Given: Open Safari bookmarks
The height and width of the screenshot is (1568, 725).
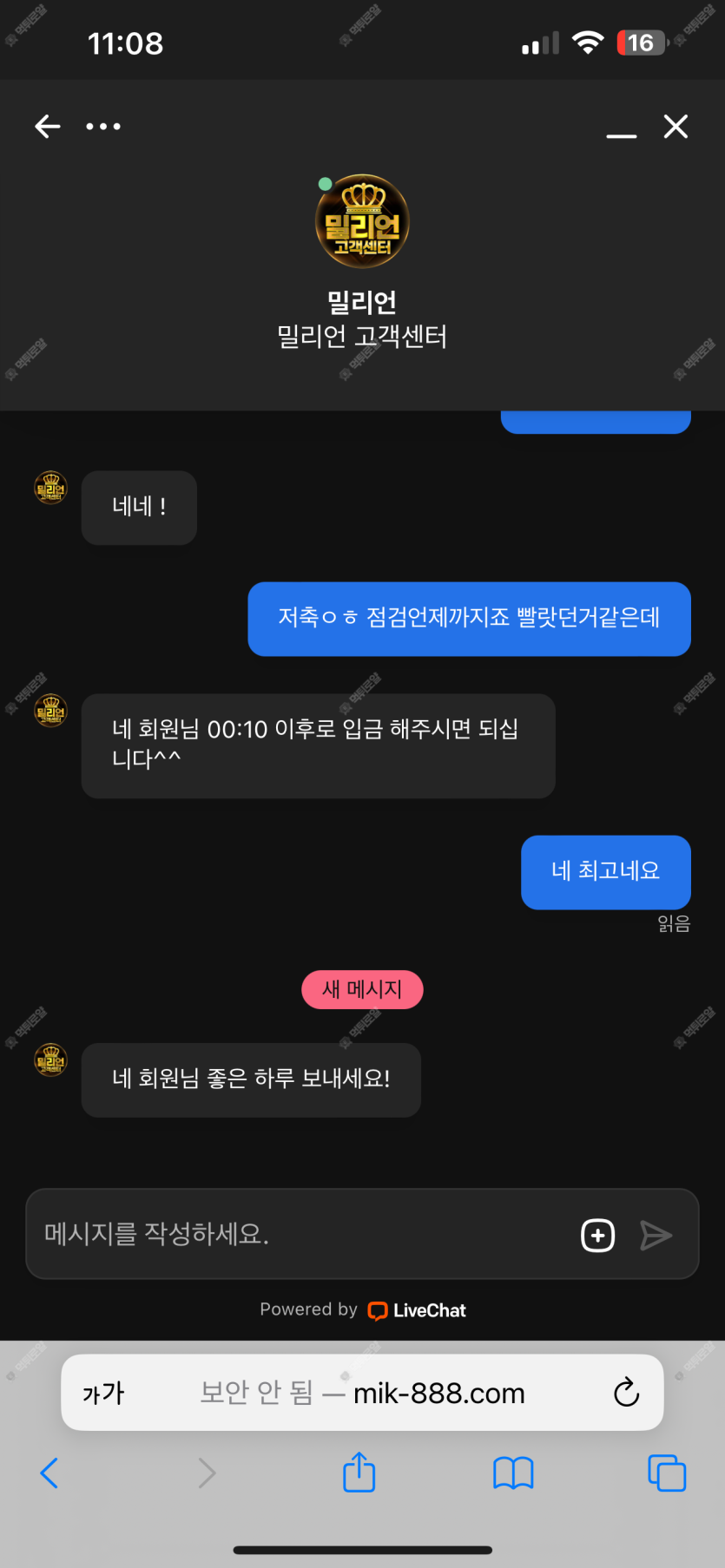Looking at the screenshot, I should (x=513, y=1473).
